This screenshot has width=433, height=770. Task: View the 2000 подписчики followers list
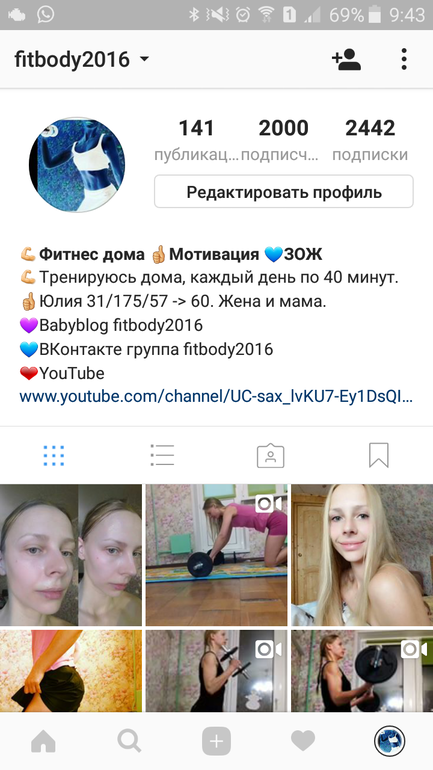[x=283, y=139]
